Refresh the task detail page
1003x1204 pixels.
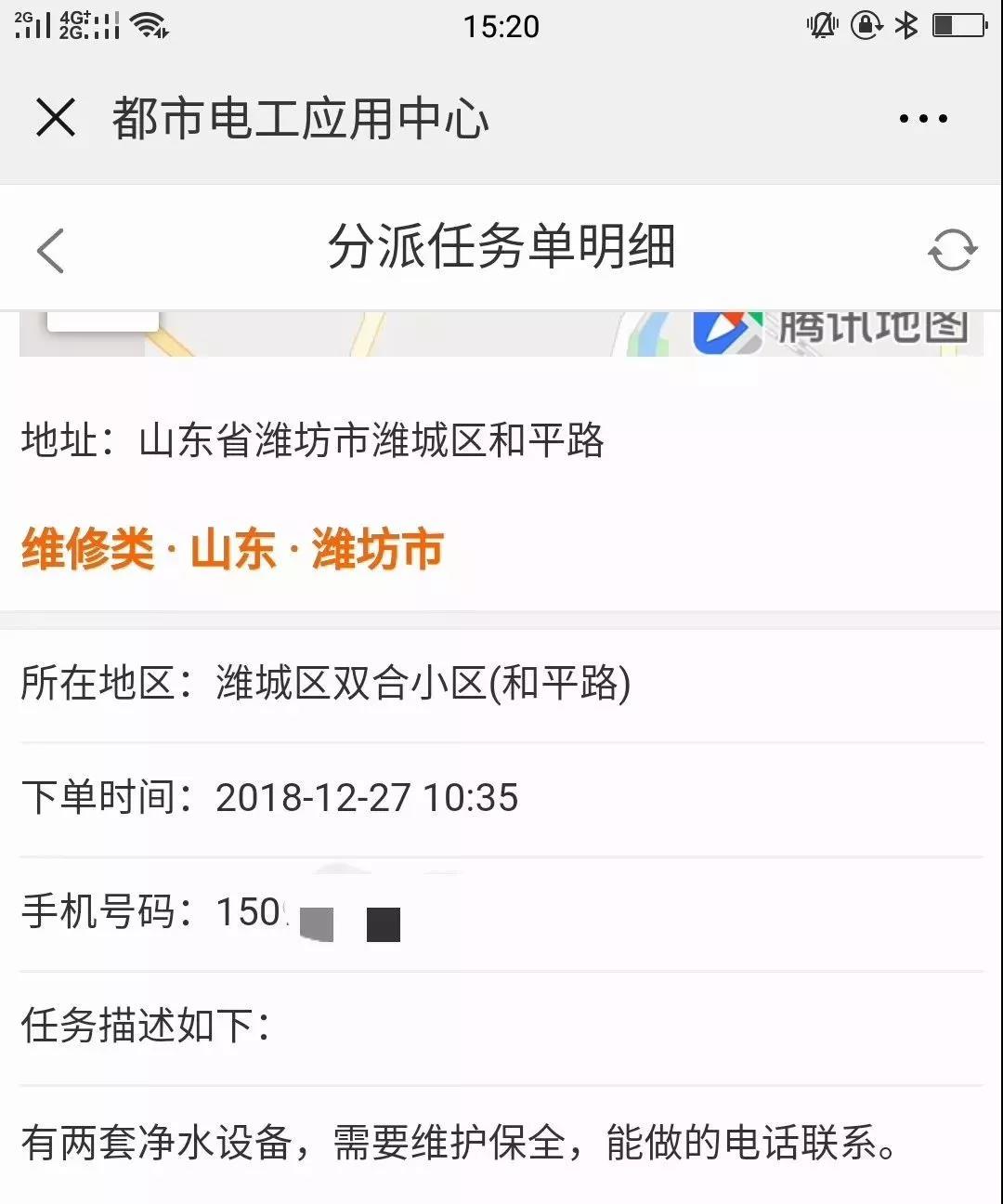[x=952, y=250]
